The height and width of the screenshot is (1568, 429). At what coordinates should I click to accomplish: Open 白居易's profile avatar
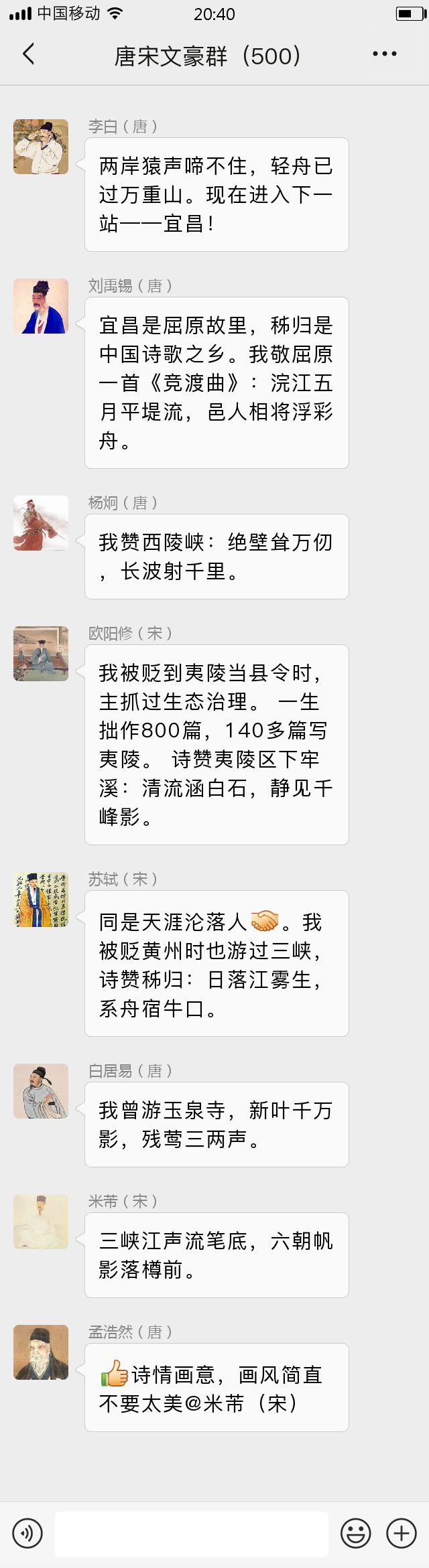pos(41,1091)
